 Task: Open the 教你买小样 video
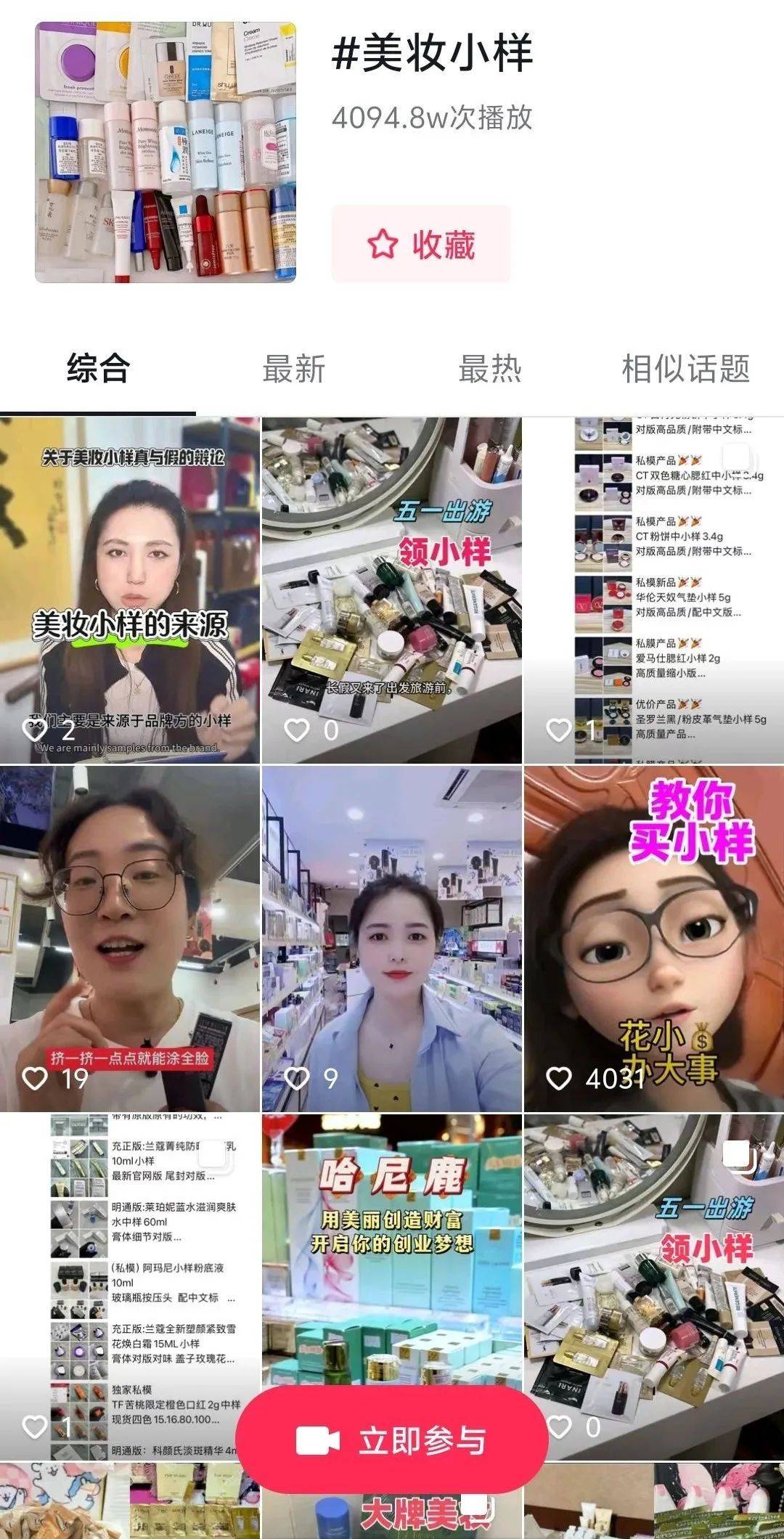tap(653, 938)
